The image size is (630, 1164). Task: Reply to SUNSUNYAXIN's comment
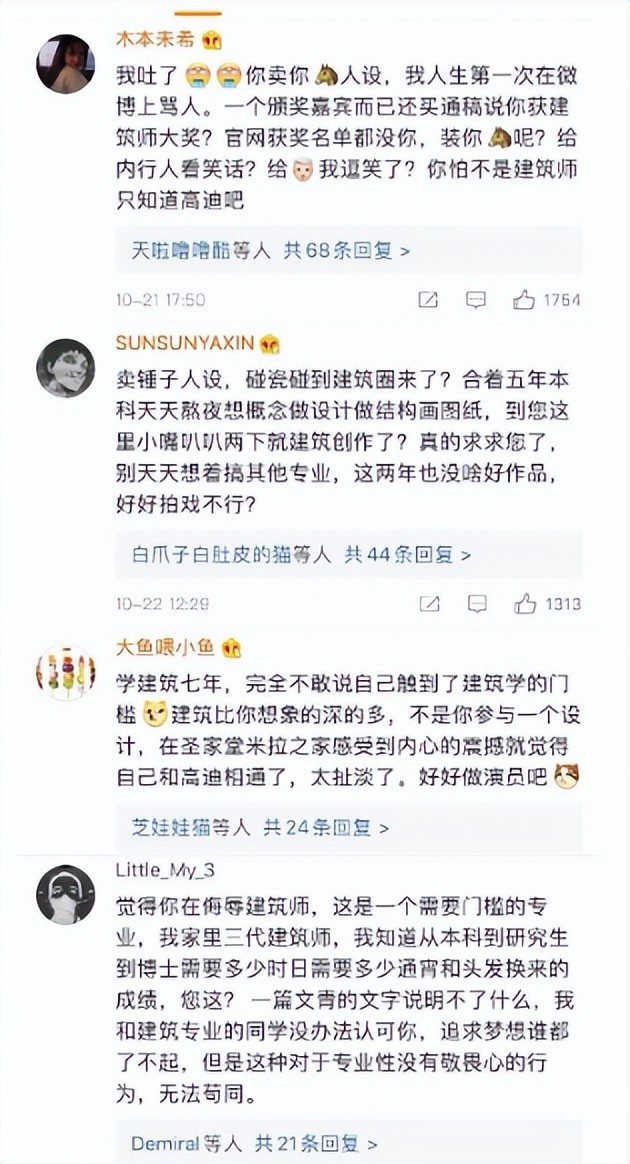coord(478,603)
